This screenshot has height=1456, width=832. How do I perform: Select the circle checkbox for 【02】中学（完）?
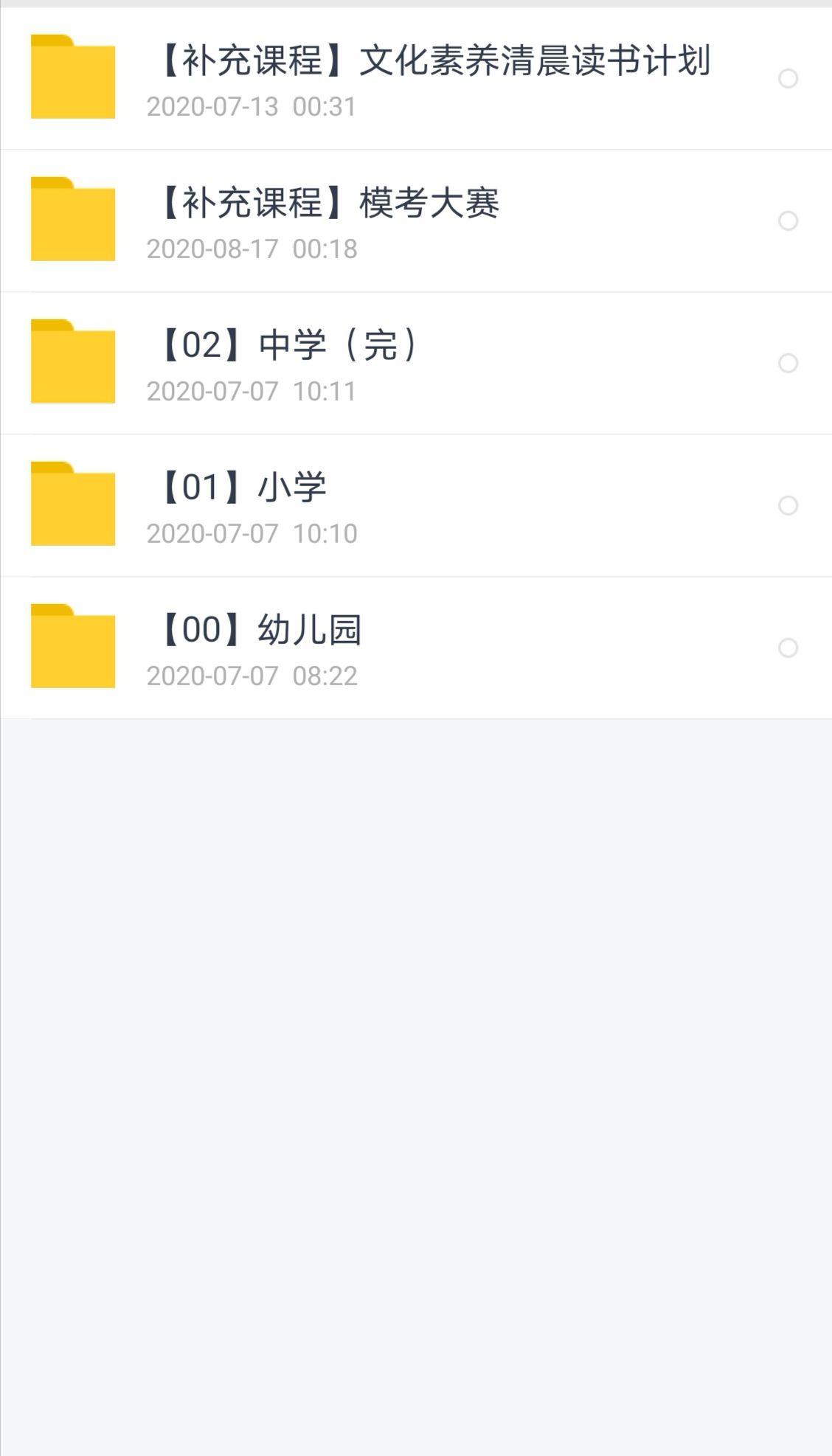[789, 363]
